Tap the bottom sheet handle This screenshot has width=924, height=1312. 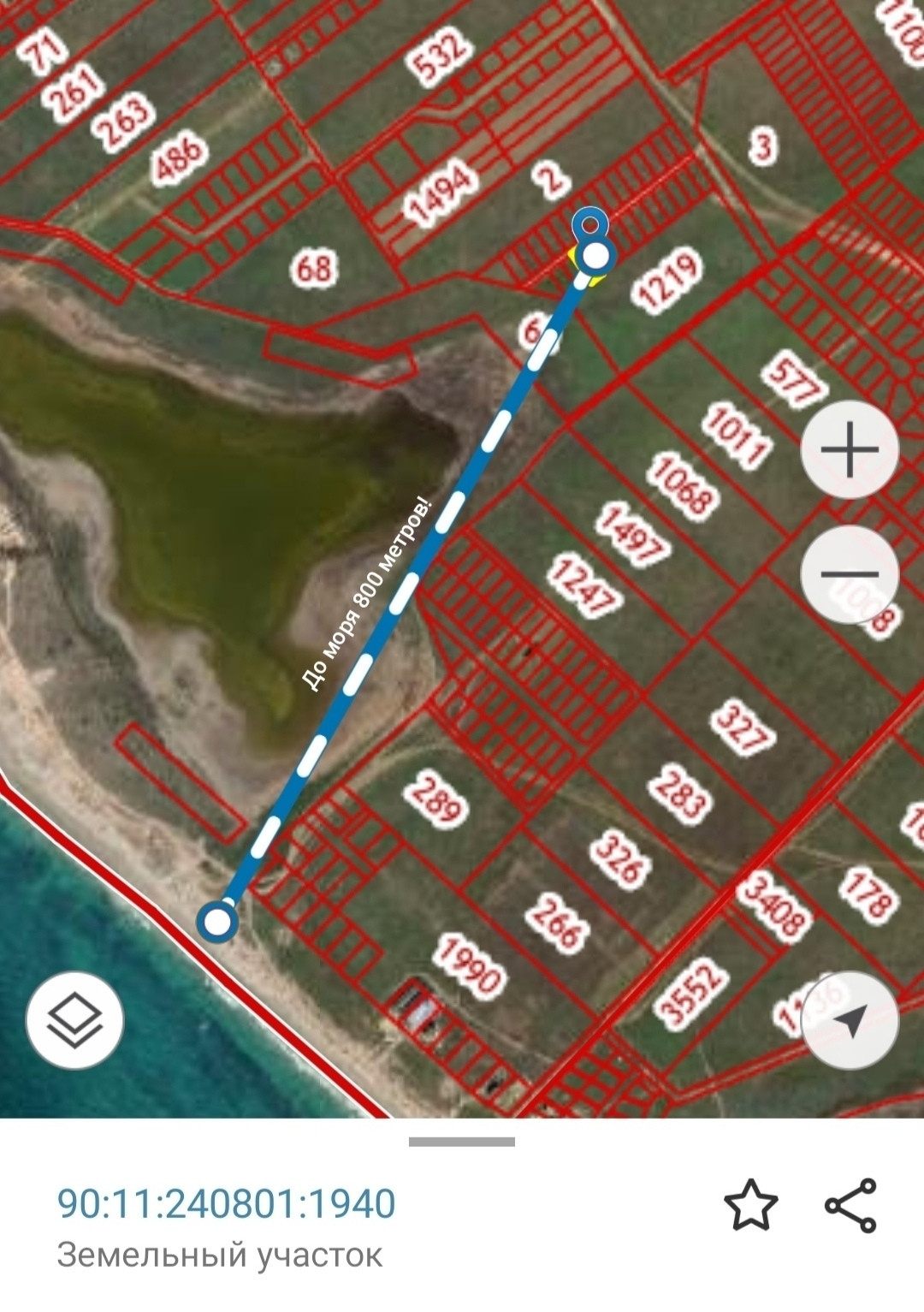point(461,1141)
